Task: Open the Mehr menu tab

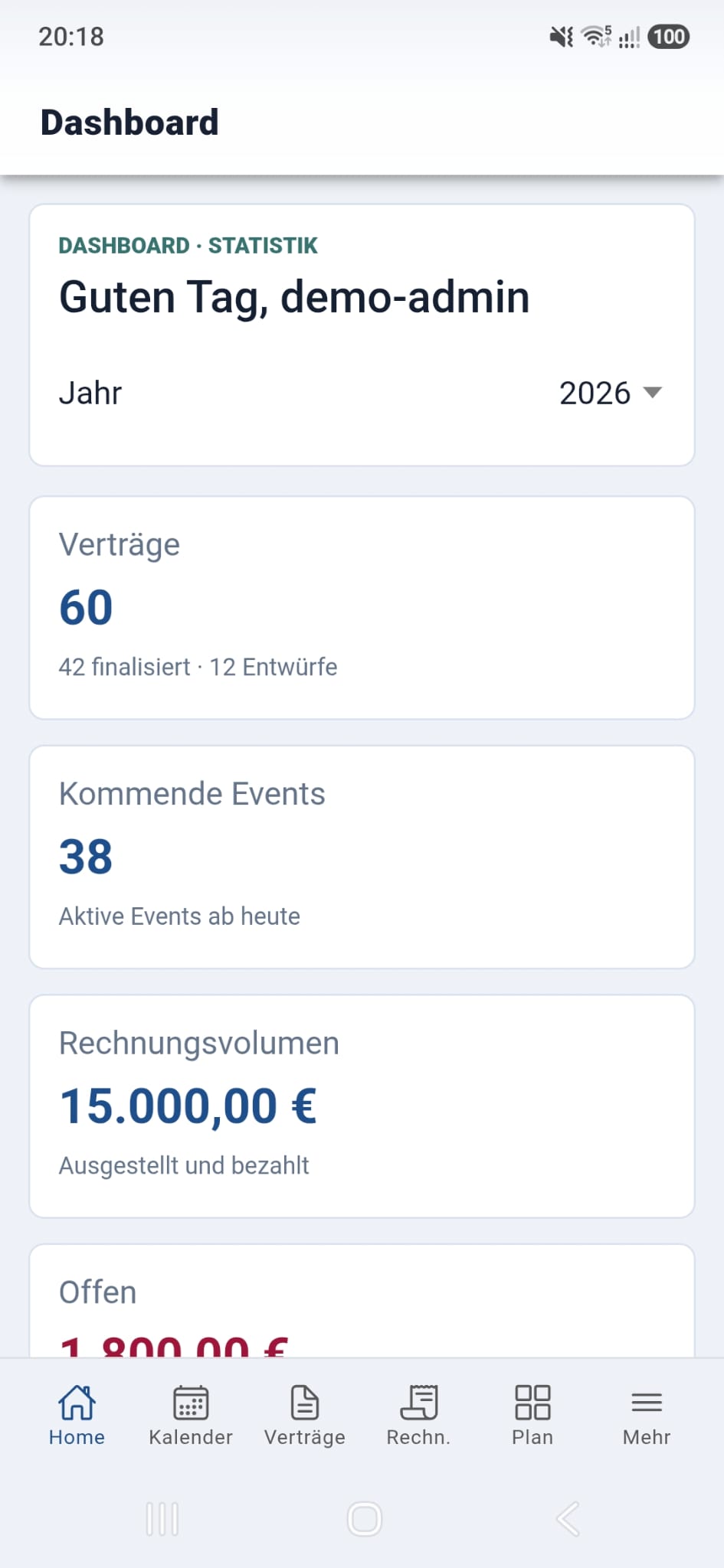Action: 647,1415
